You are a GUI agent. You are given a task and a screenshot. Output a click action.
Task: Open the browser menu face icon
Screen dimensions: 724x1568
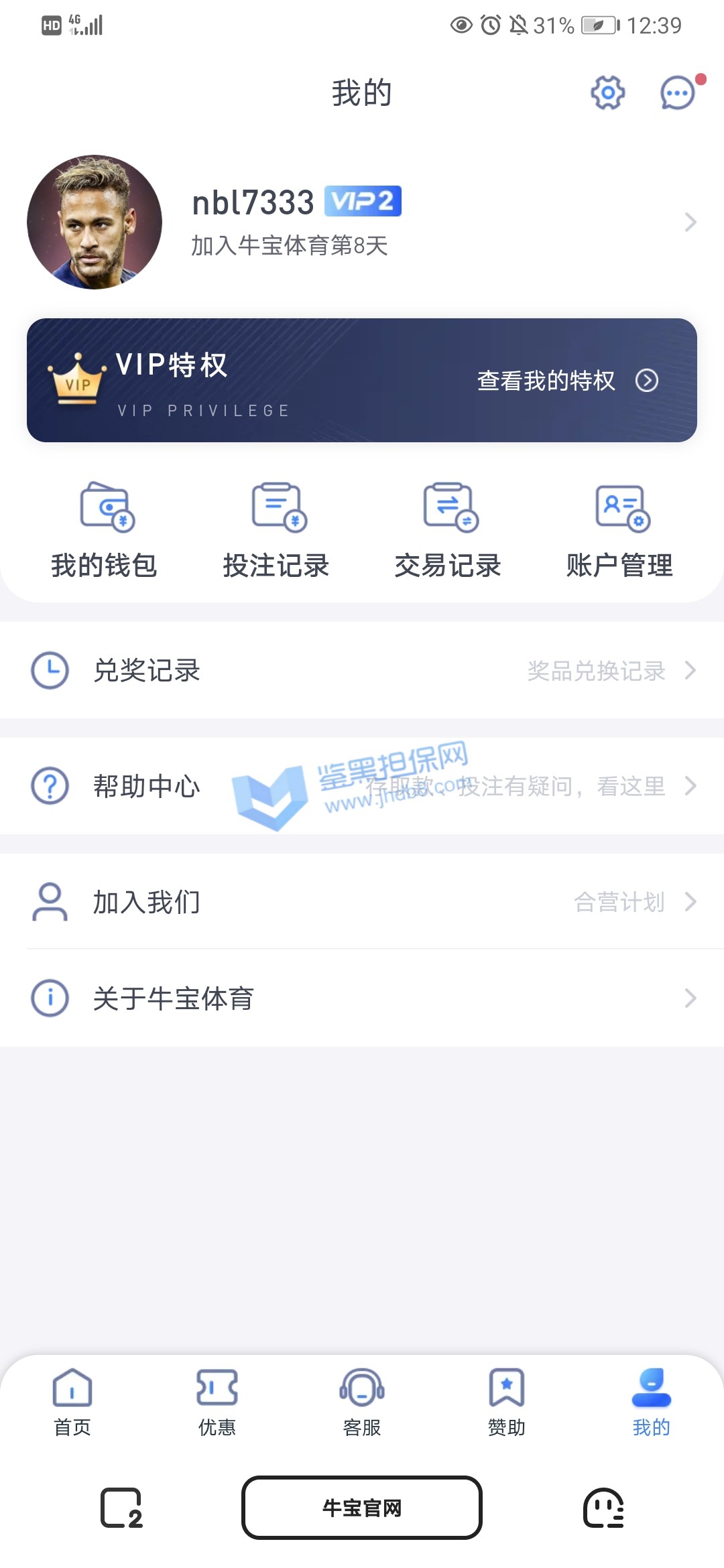coord(603,1508)
